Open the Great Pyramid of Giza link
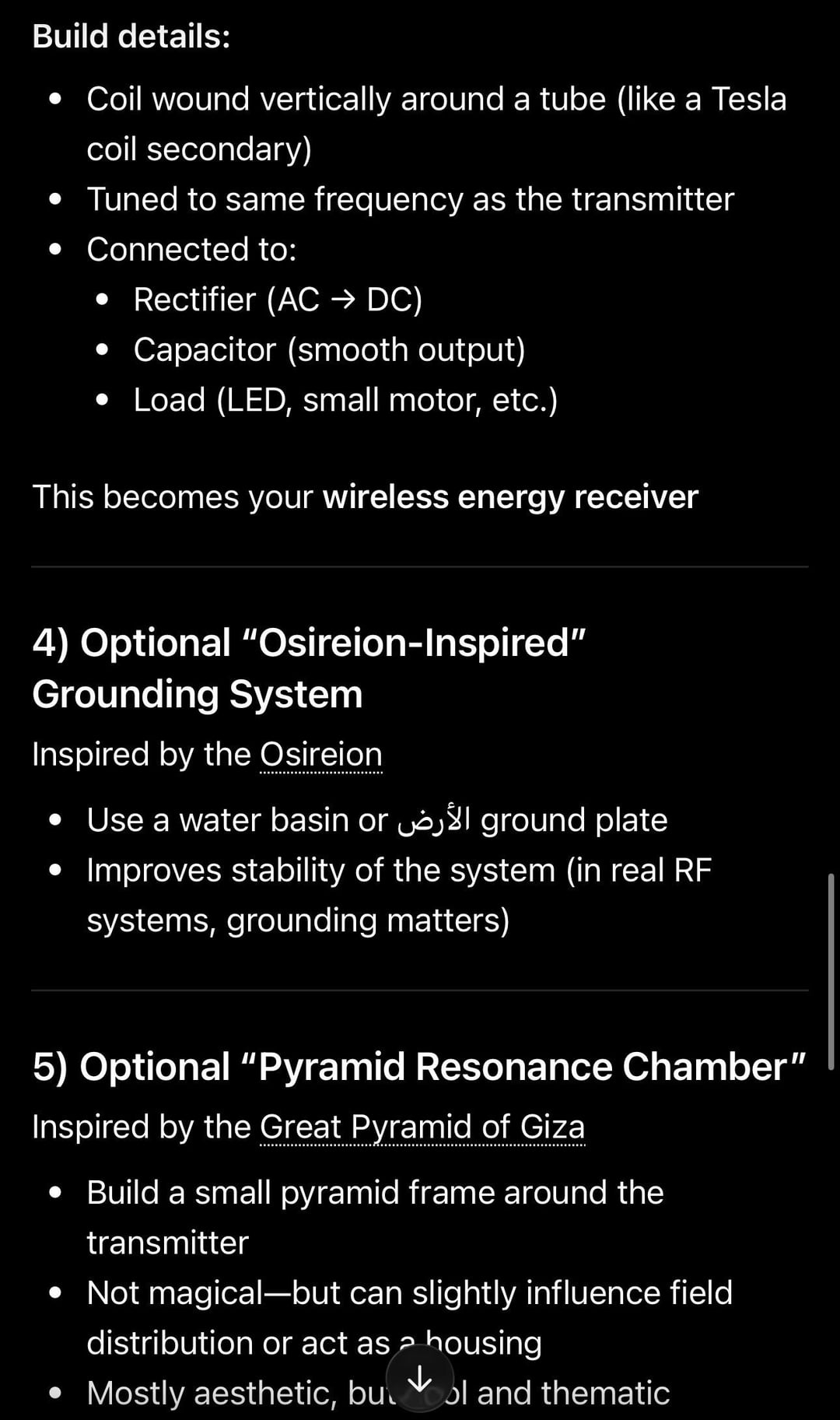 click(422, 1126)
